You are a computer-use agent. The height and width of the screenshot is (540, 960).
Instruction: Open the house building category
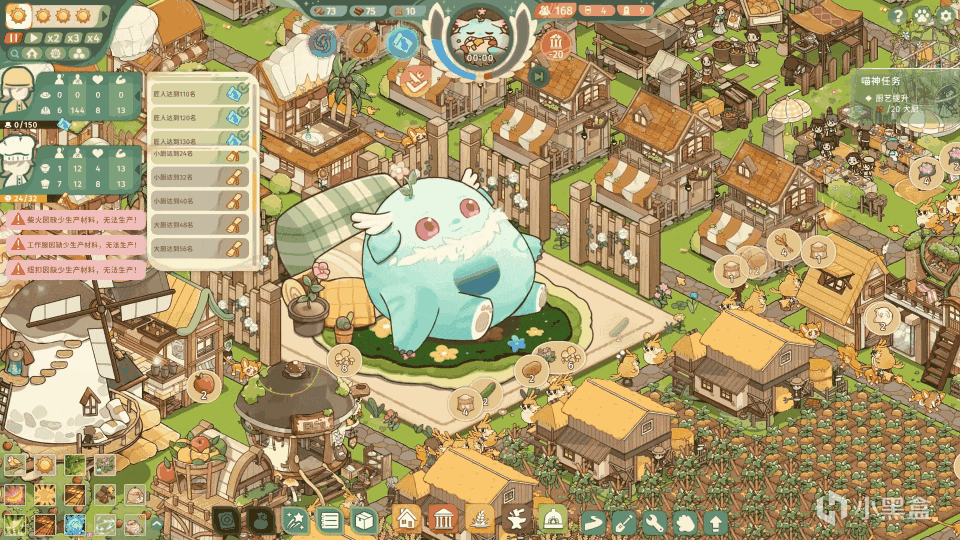coord(406,520)
